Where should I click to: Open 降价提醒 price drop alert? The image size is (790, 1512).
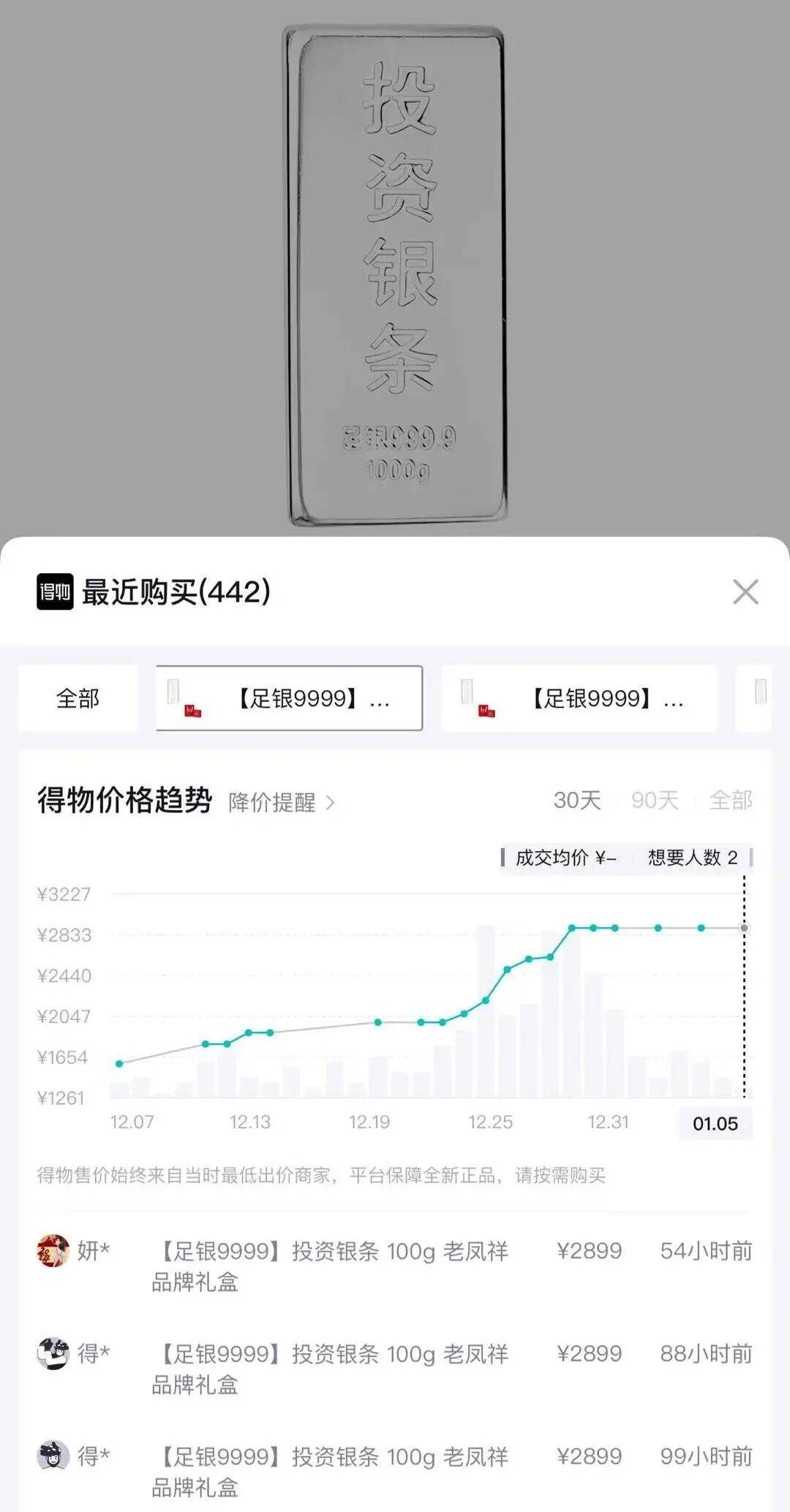(281, 802)
